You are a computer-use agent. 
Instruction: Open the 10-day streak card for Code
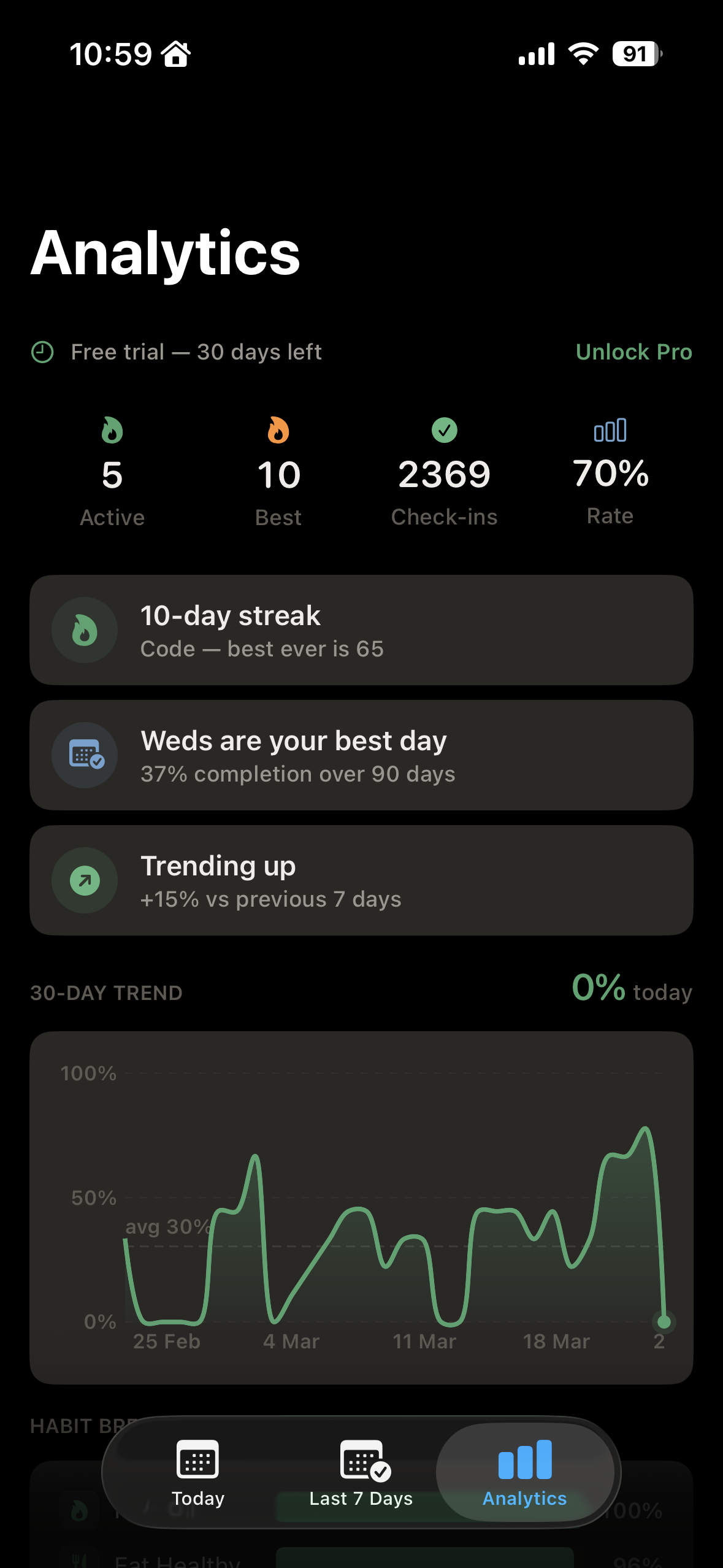[x=362, y=629]
